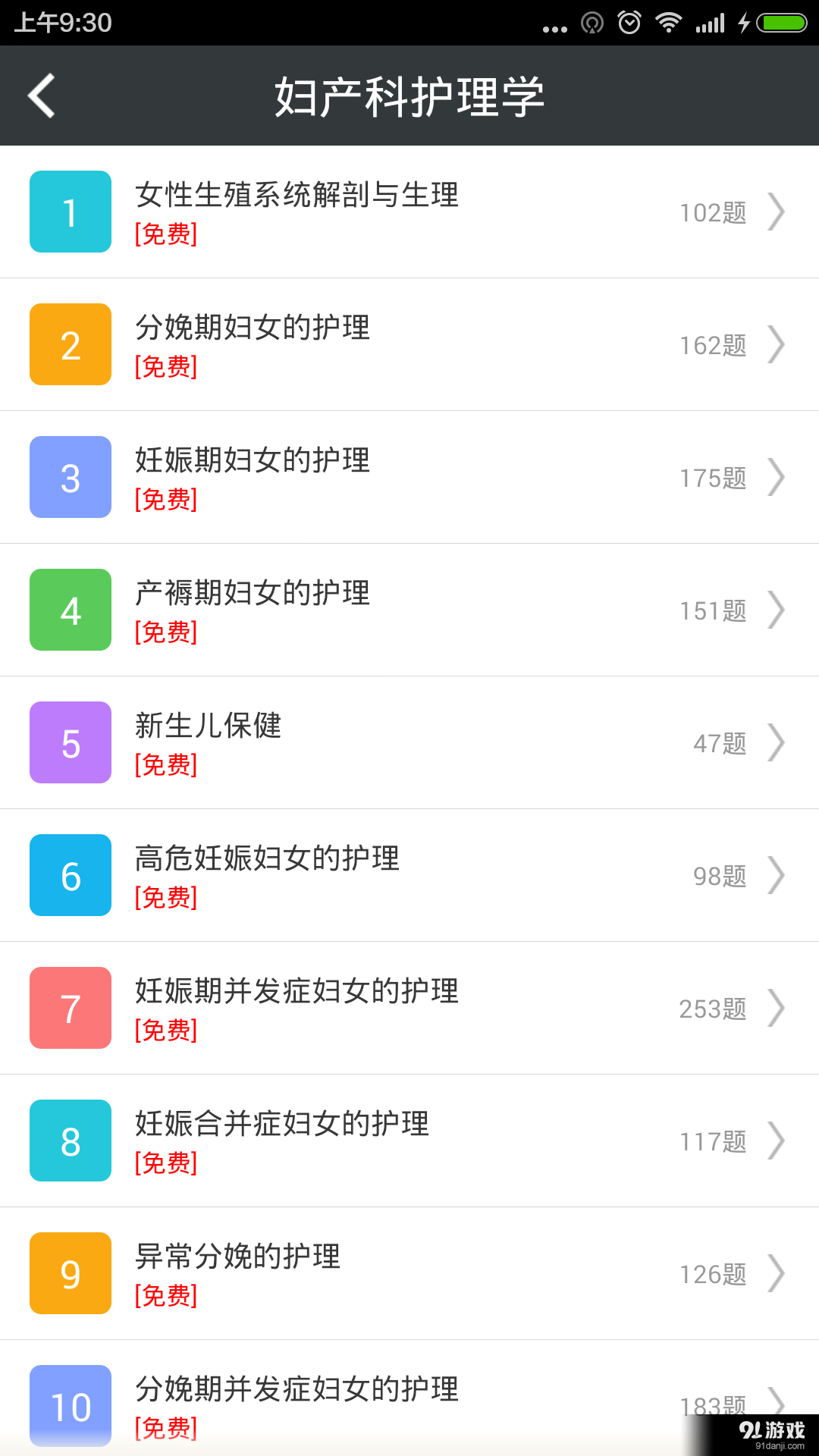This screenshot has width=819, height=1456.
Task: Select the blue "6" chapter badge
Action: point(70,875)
